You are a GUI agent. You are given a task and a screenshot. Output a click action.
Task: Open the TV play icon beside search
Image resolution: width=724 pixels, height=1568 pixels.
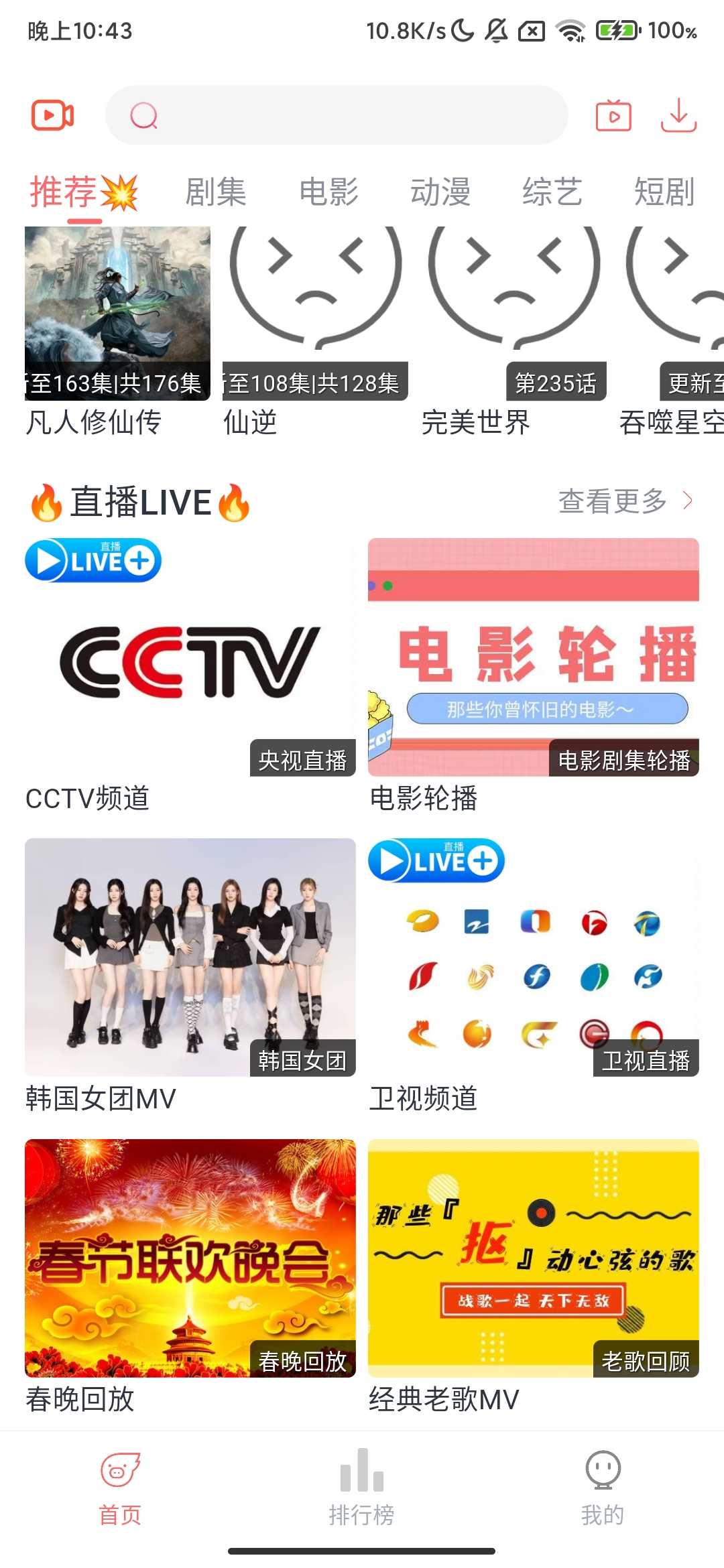tap(613, 116)
